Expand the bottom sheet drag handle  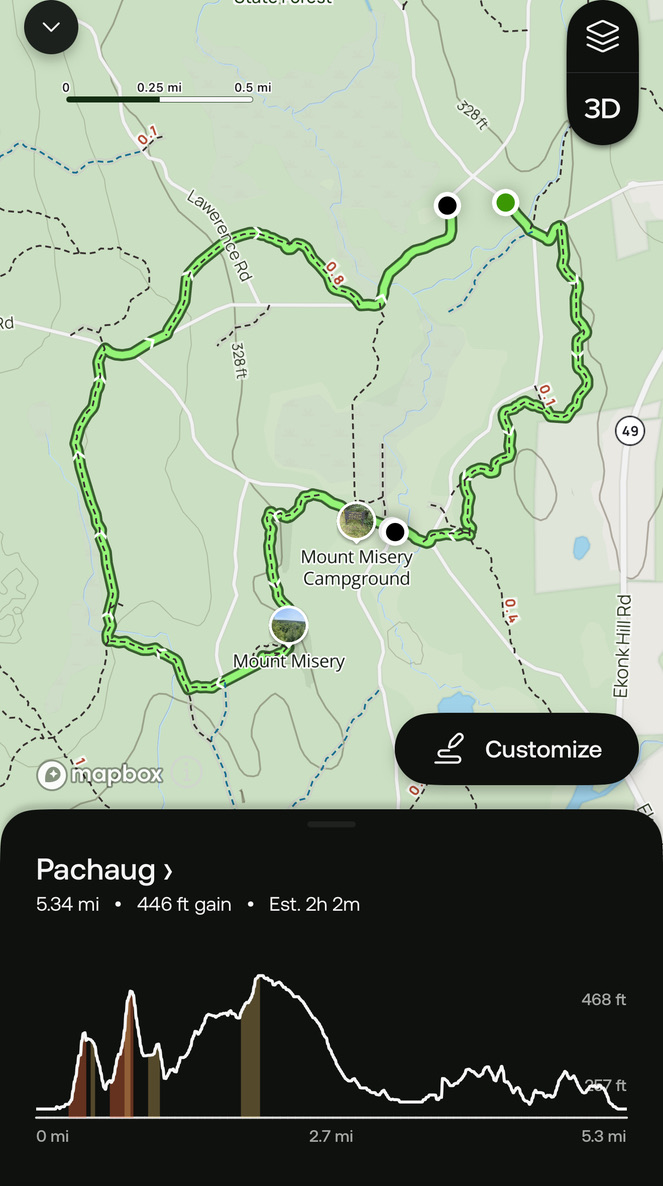(331, 825)
